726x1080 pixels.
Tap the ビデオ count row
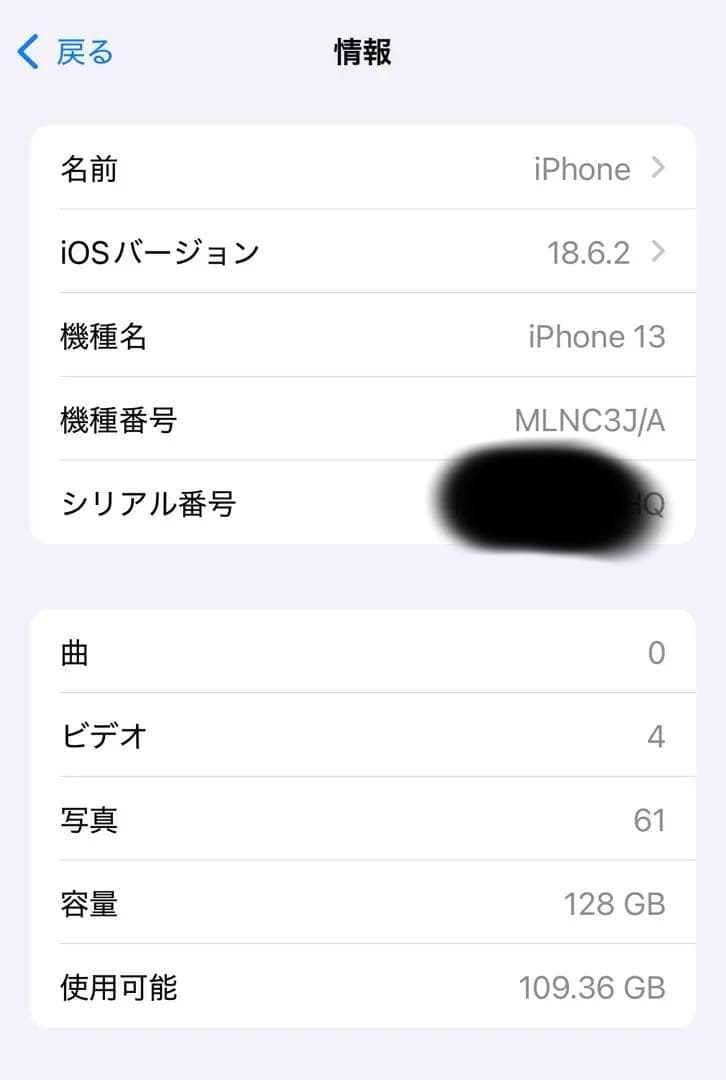(x=363, y=736)
